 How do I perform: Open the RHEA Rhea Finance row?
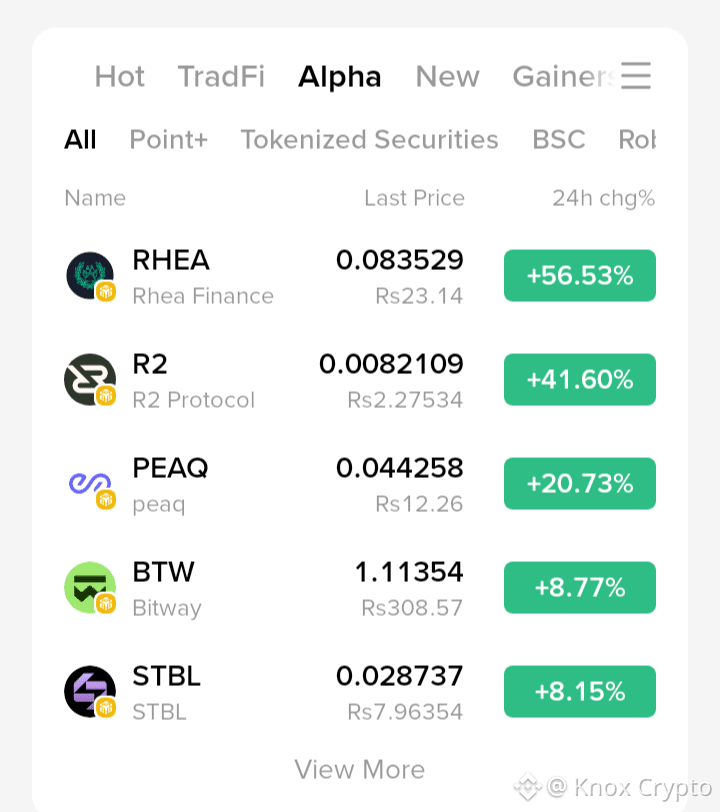pos(360,276)
